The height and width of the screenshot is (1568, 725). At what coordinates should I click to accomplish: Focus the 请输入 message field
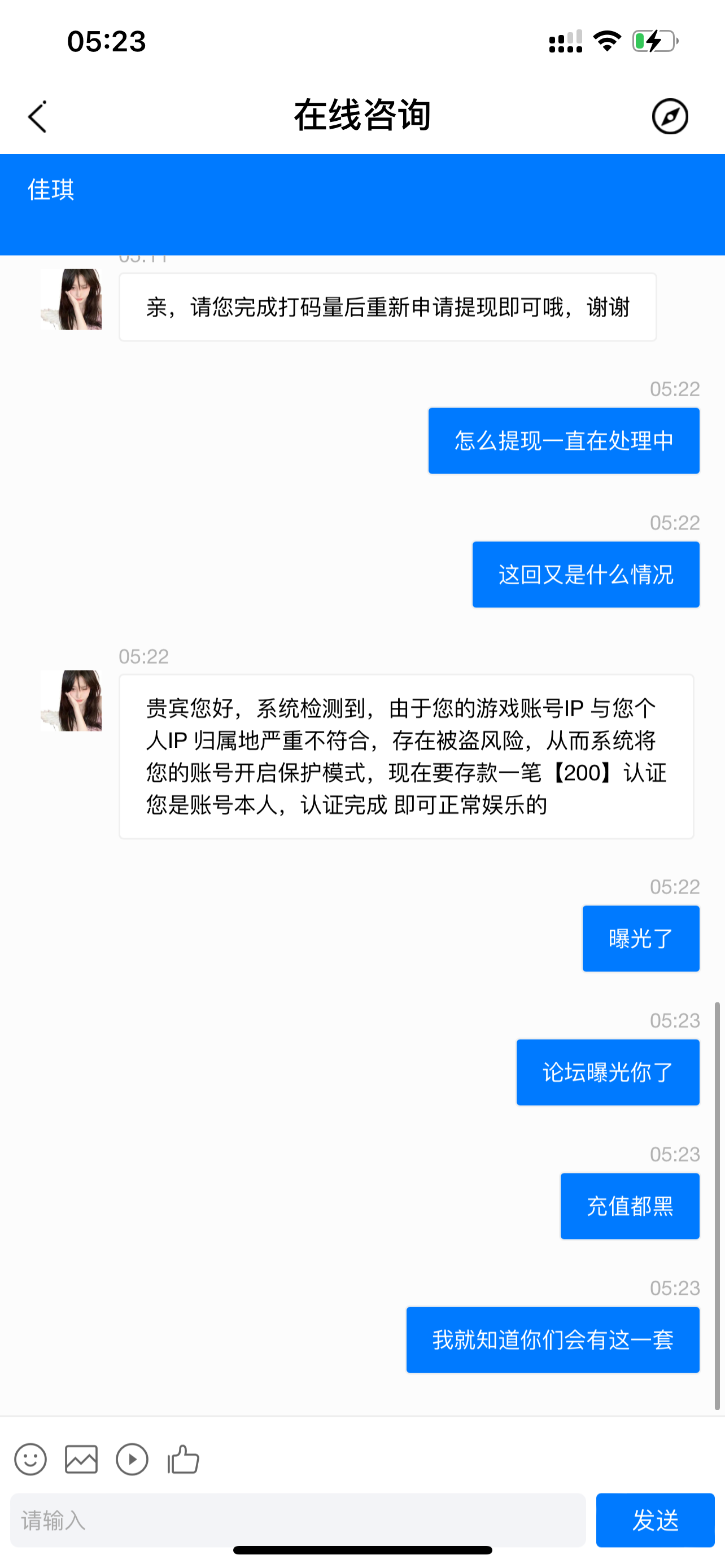(x=298, y=1520)
